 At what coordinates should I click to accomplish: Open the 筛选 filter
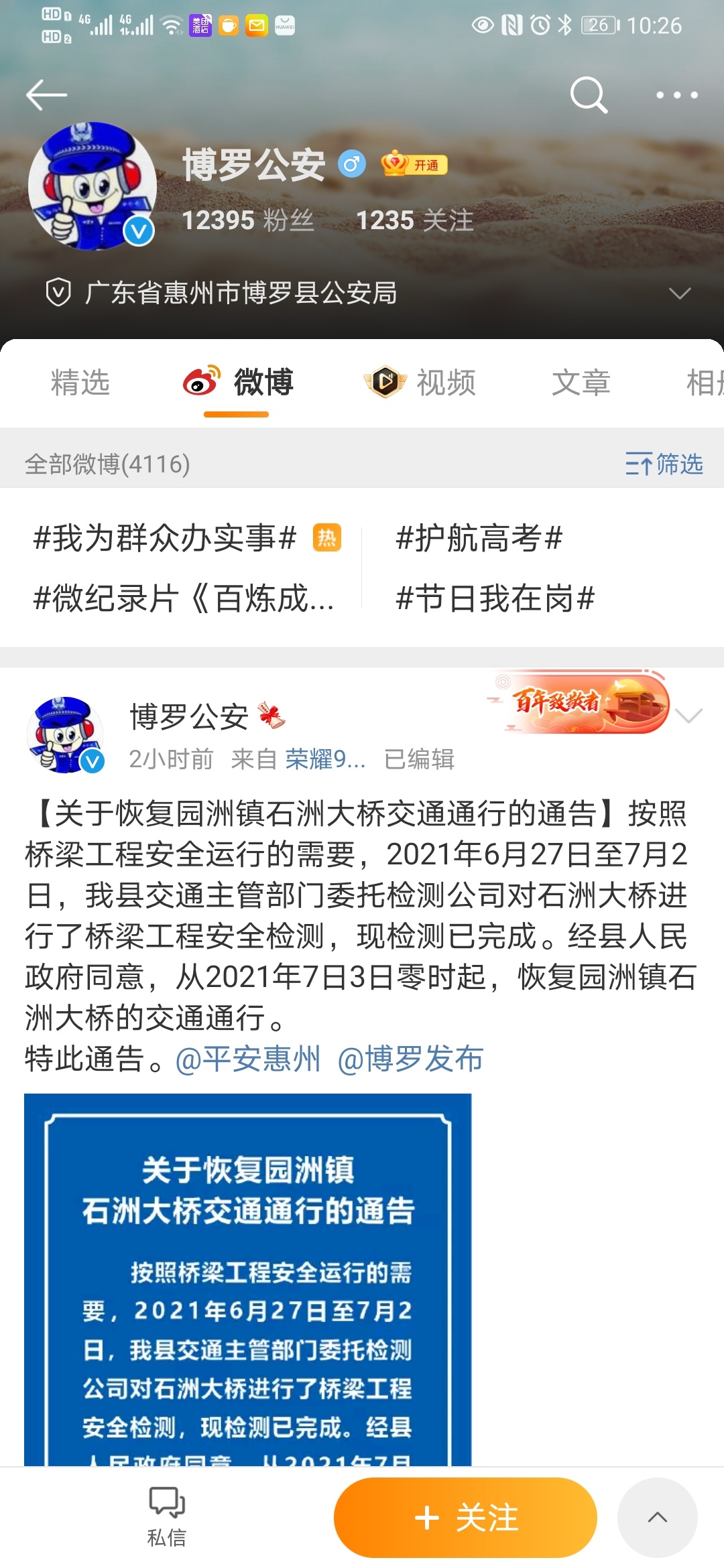(664, 464)
